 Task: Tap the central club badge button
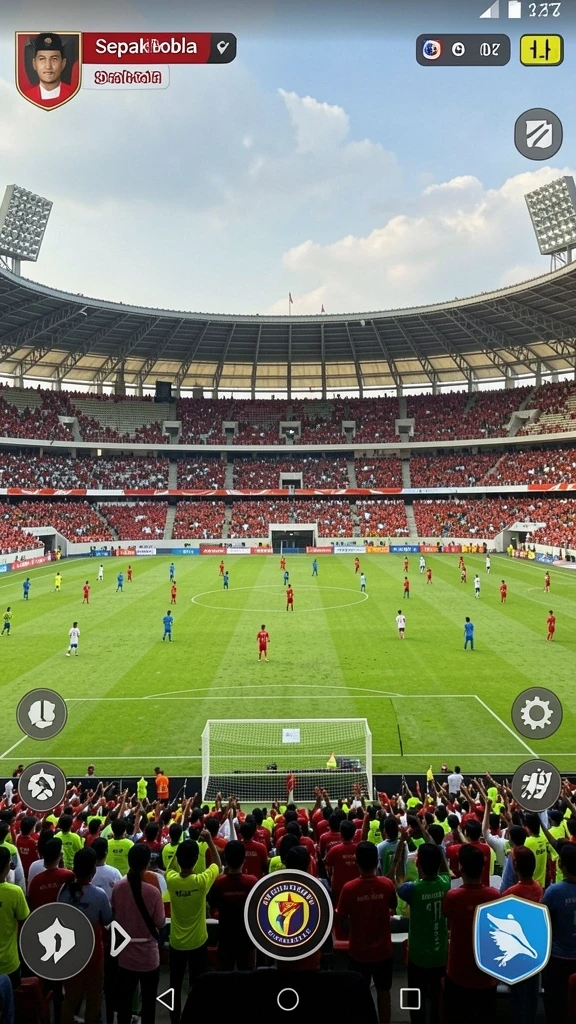(289, 915)
